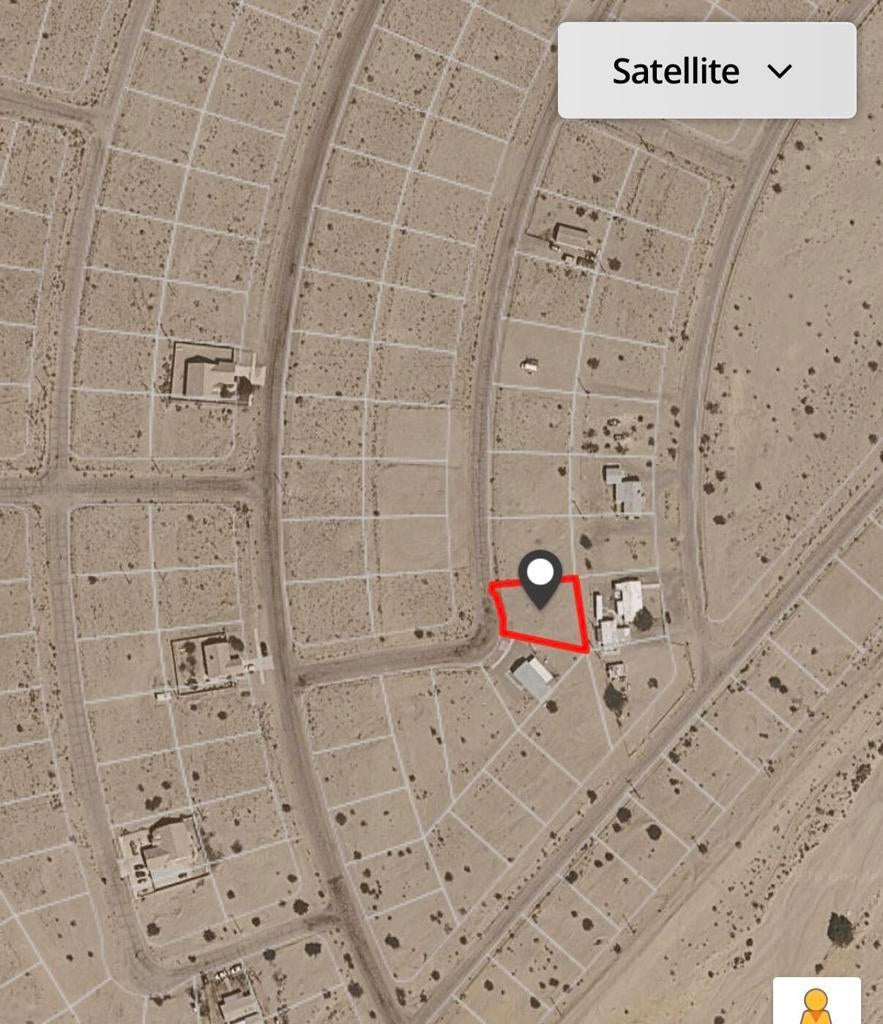The width and height of the screenshot is (883, 1024).
Task: Open the Satellite map type dropdown
Action: pyautogui.click(x=706, y=71)
